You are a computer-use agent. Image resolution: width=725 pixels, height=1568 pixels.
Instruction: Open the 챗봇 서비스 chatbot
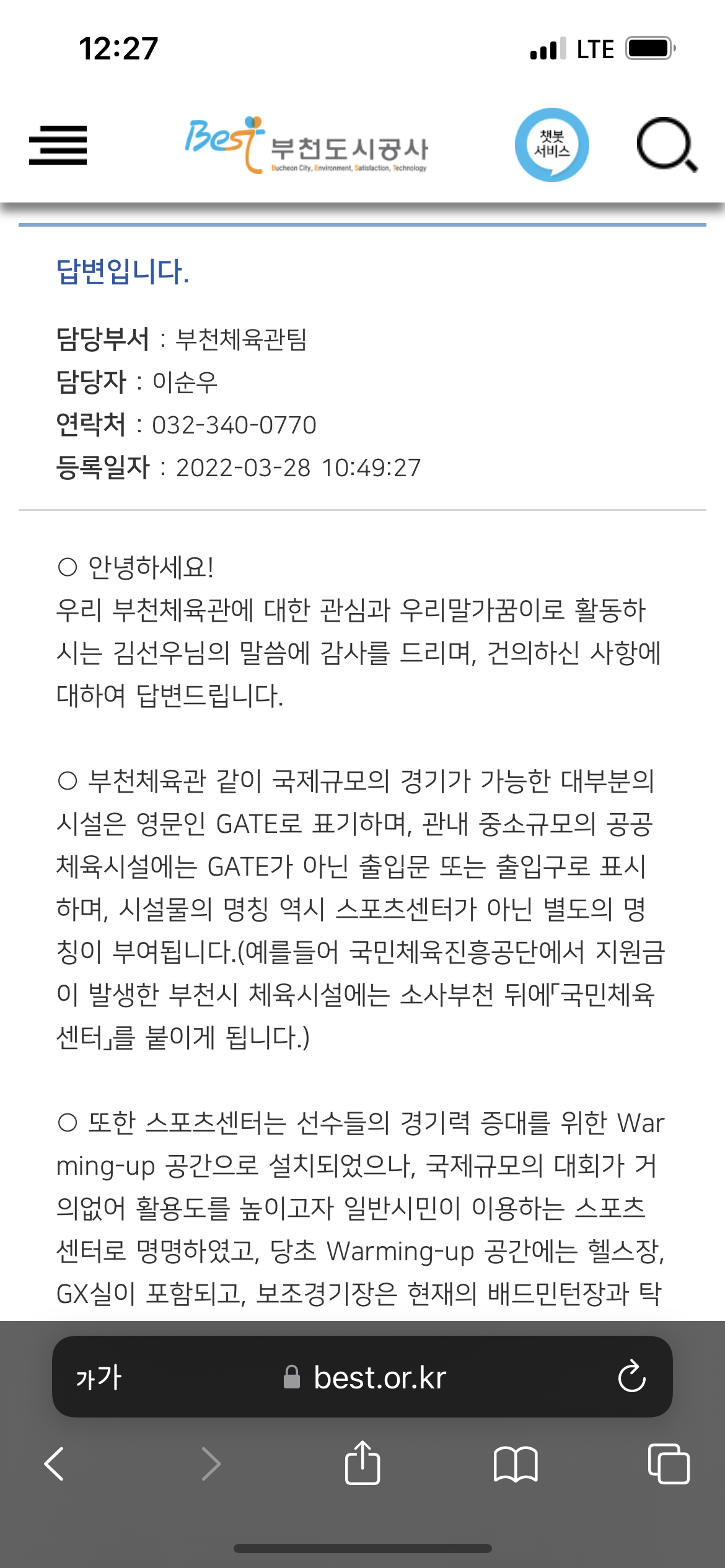coord(551,145)
